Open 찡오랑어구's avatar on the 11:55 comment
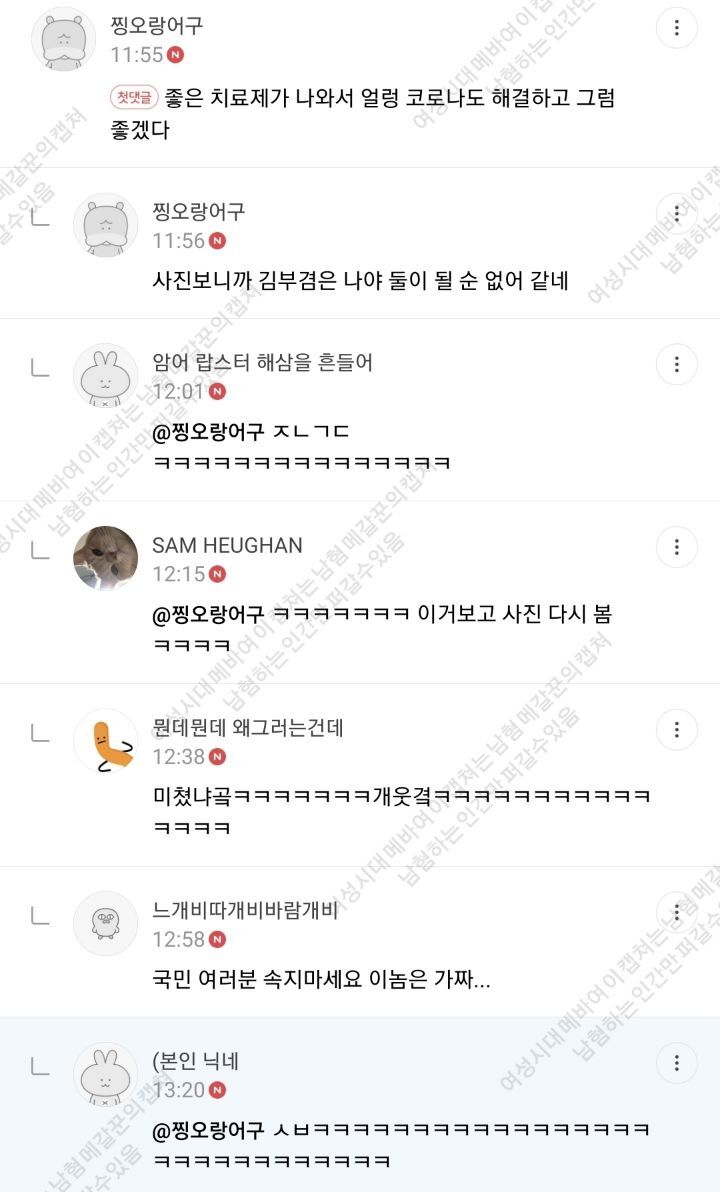 pos(64,40)
